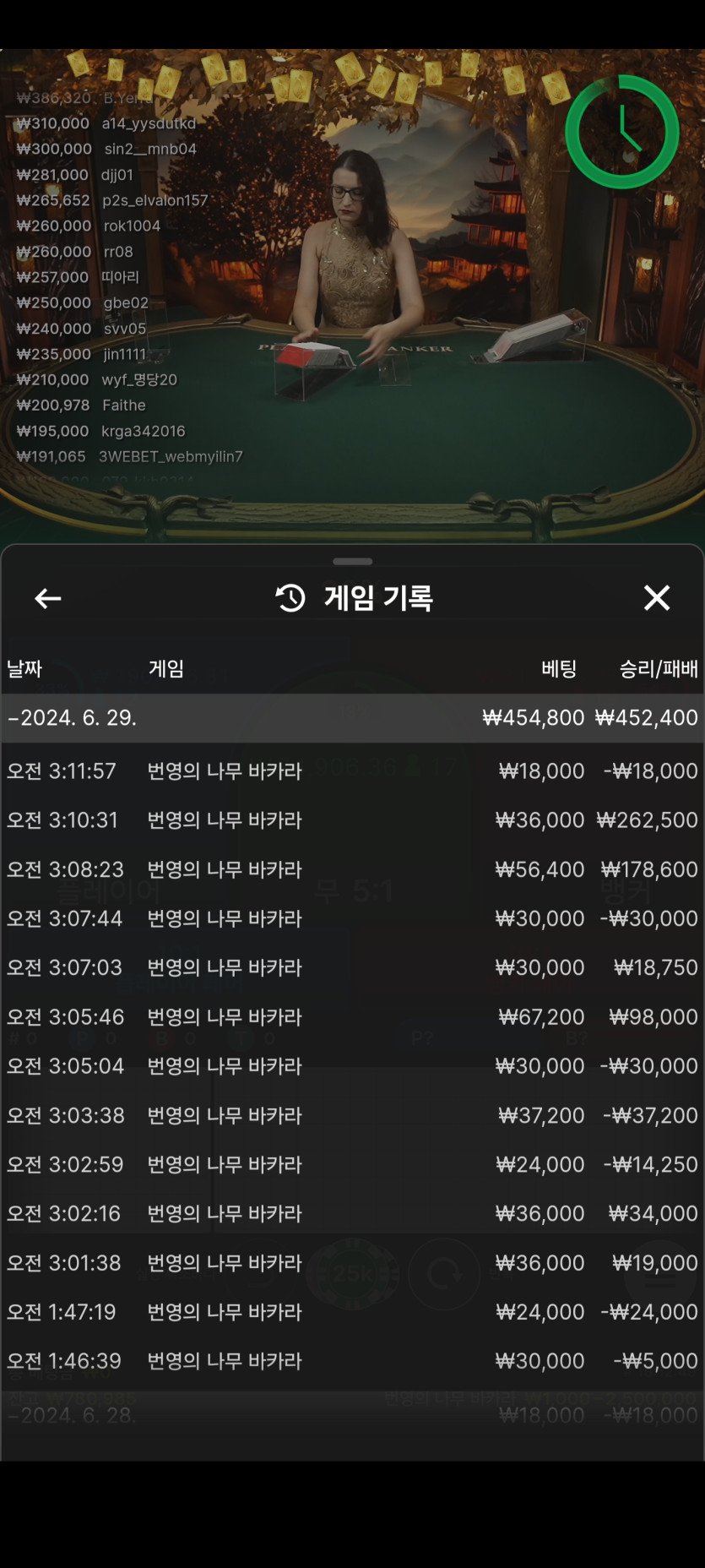Open the 오전 1:47:19 game record
The width and height of the screenshot is (705, 1568).
[352, 1311]
